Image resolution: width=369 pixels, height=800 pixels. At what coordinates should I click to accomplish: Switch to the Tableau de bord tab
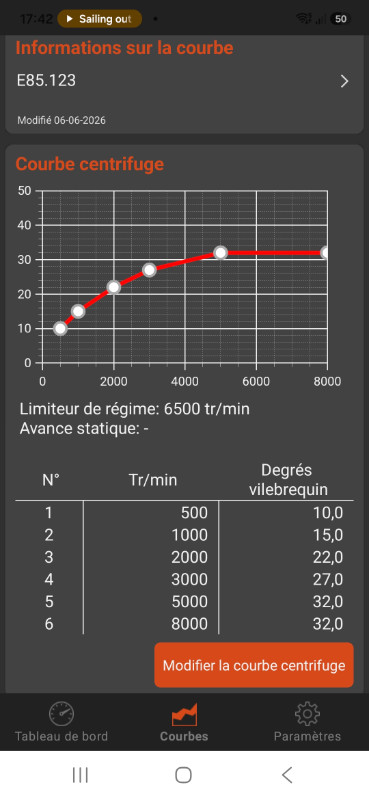point(61,721)
